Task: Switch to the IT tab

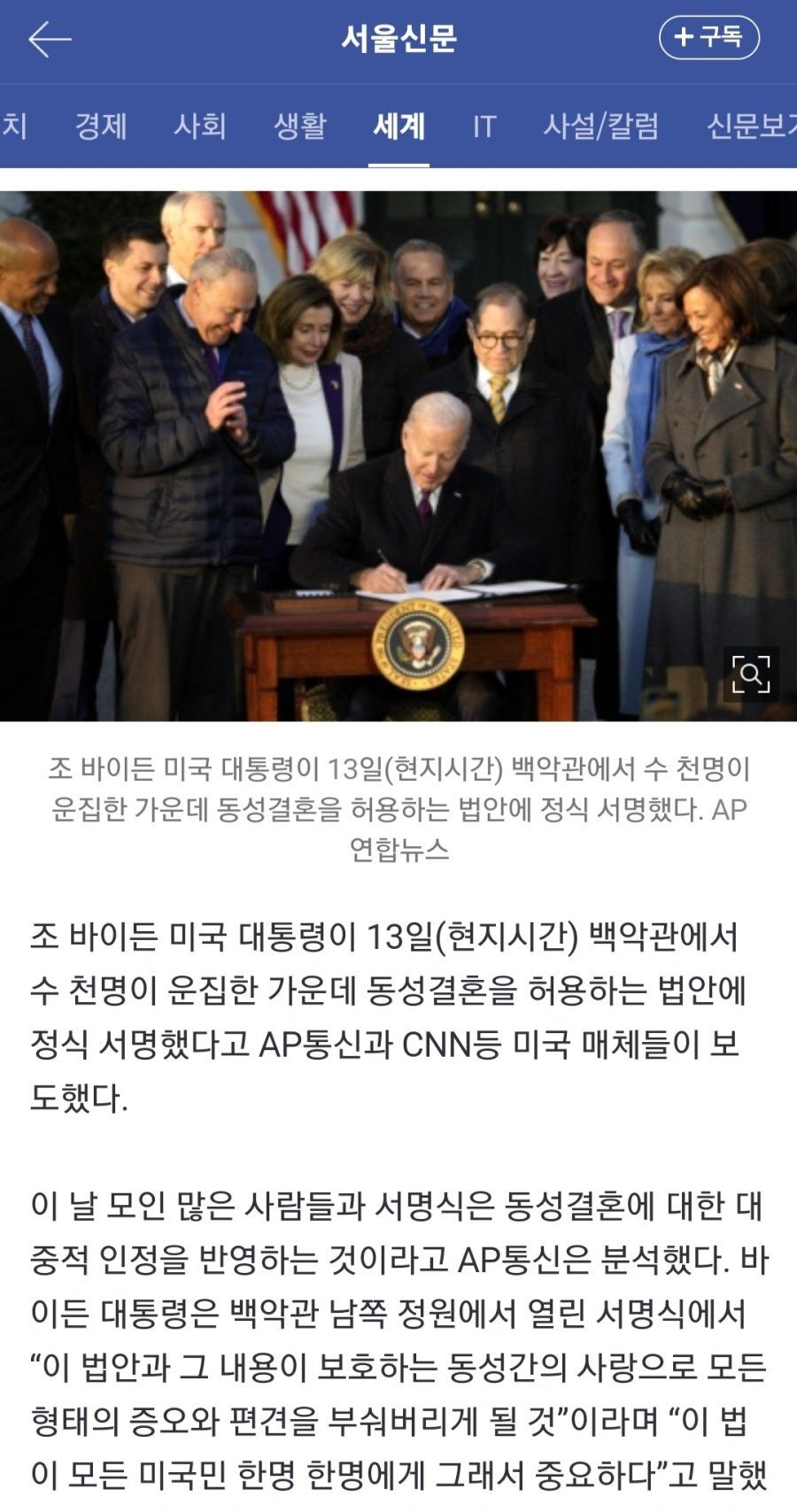Action: coord(484,127)
